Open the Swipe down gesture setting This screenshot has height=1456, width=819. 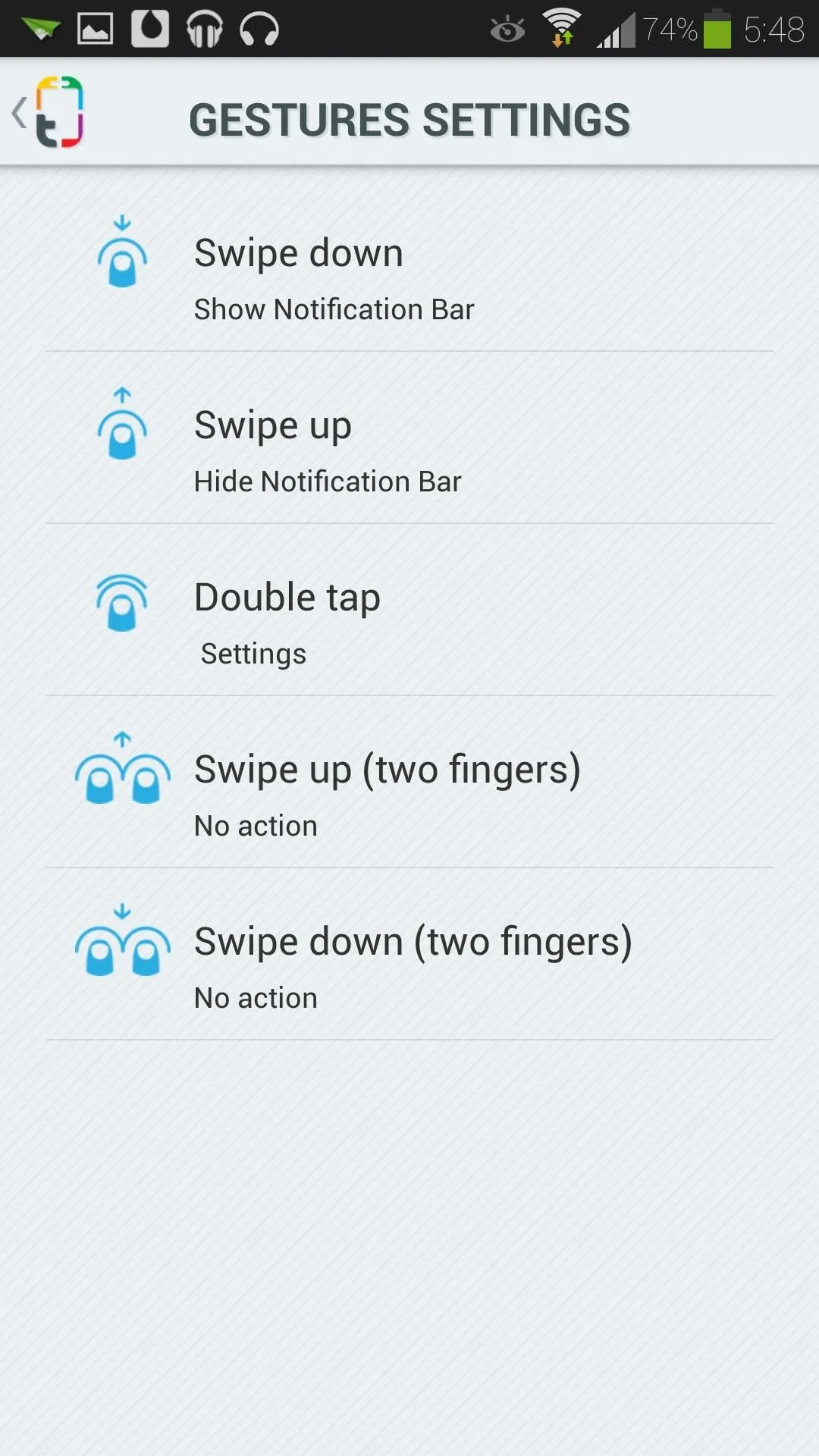coord(409,265)
